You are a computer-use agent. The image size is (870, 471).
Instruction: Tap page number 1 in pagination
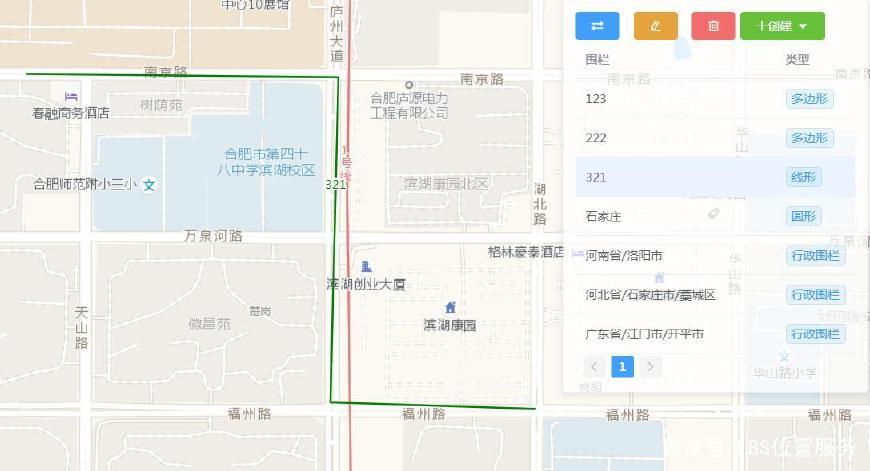pyautogui.click(x=622, y=367)
